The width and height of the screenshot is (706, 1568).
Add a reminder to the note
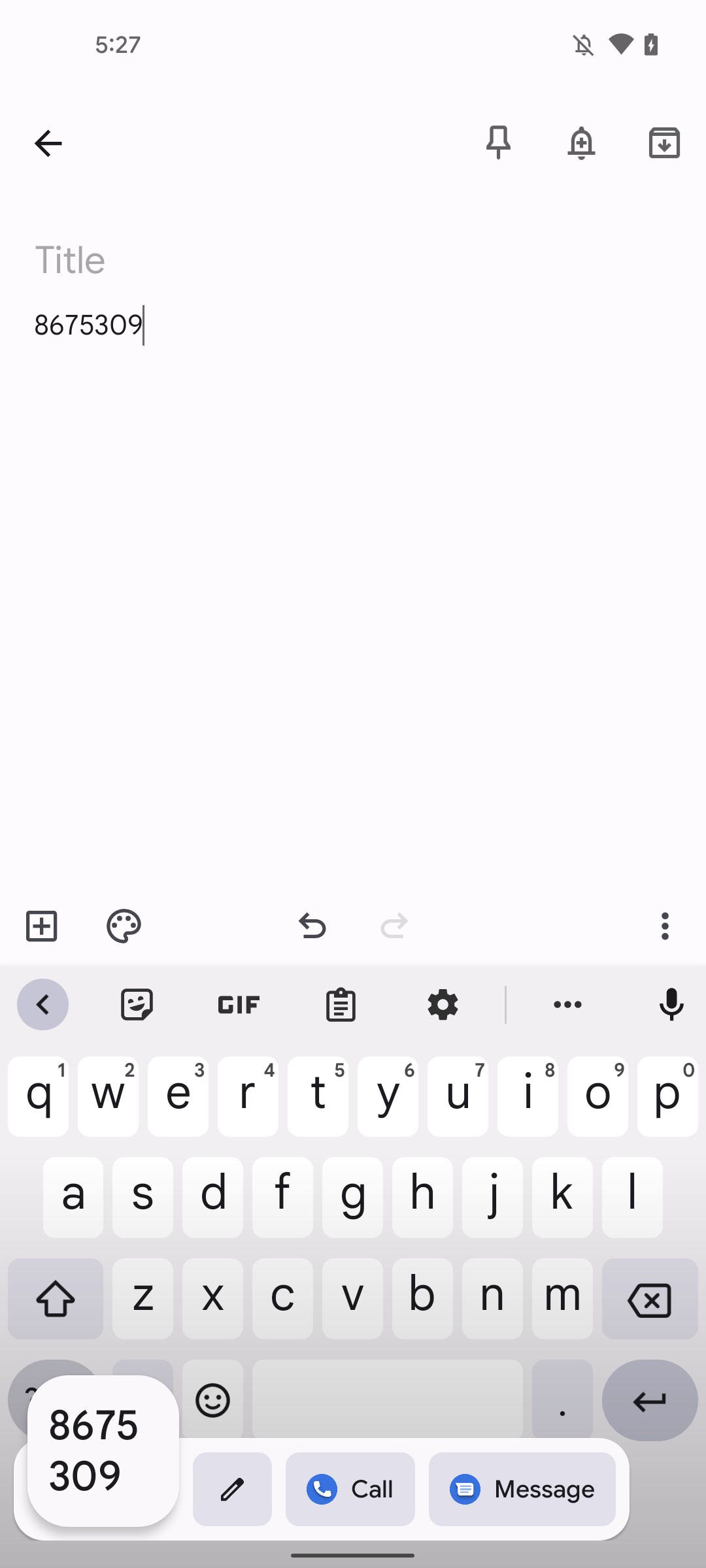coord(581,143)
